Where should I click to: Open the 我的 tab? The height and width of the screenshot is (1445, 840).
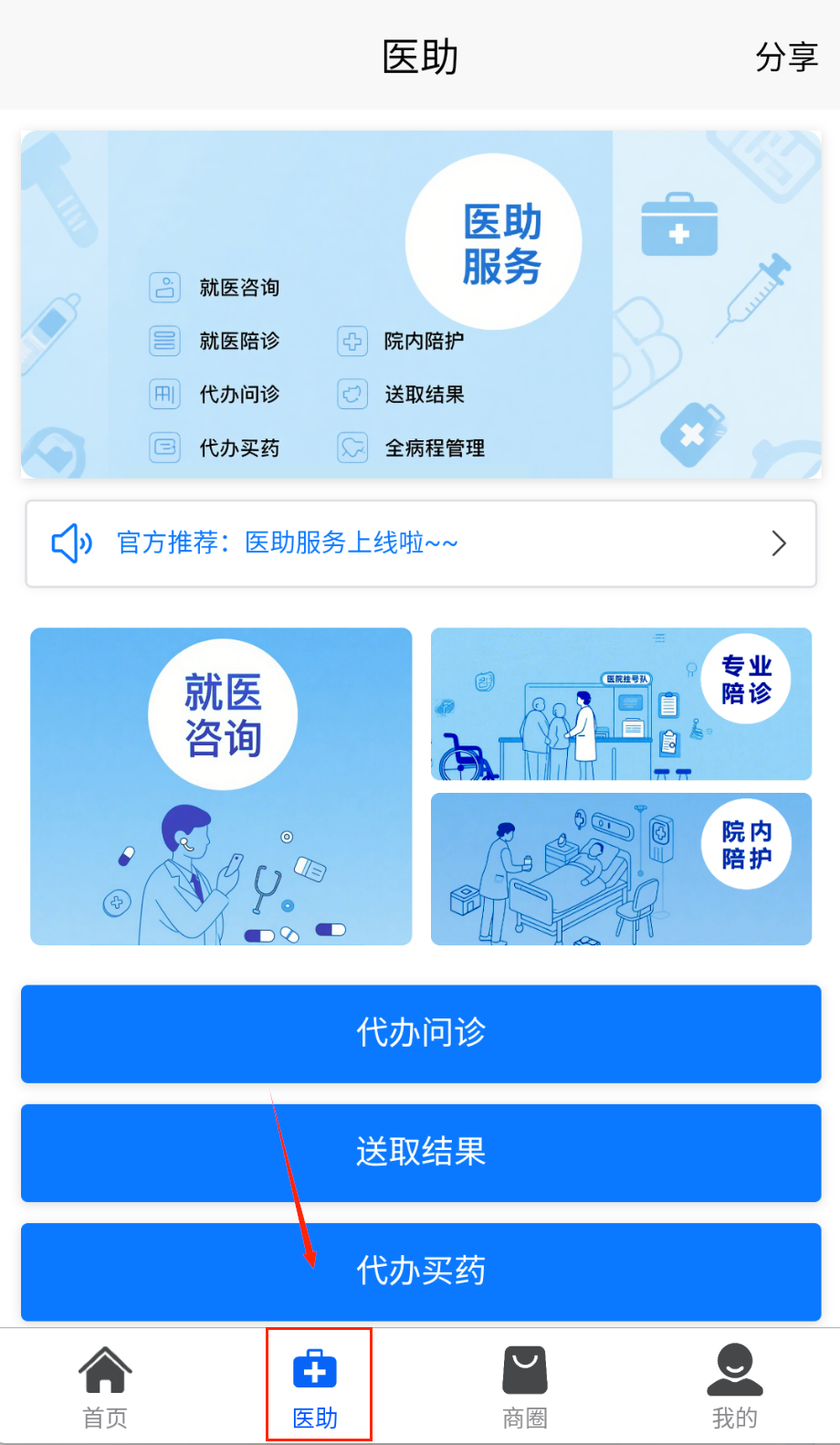(735, 1387)
